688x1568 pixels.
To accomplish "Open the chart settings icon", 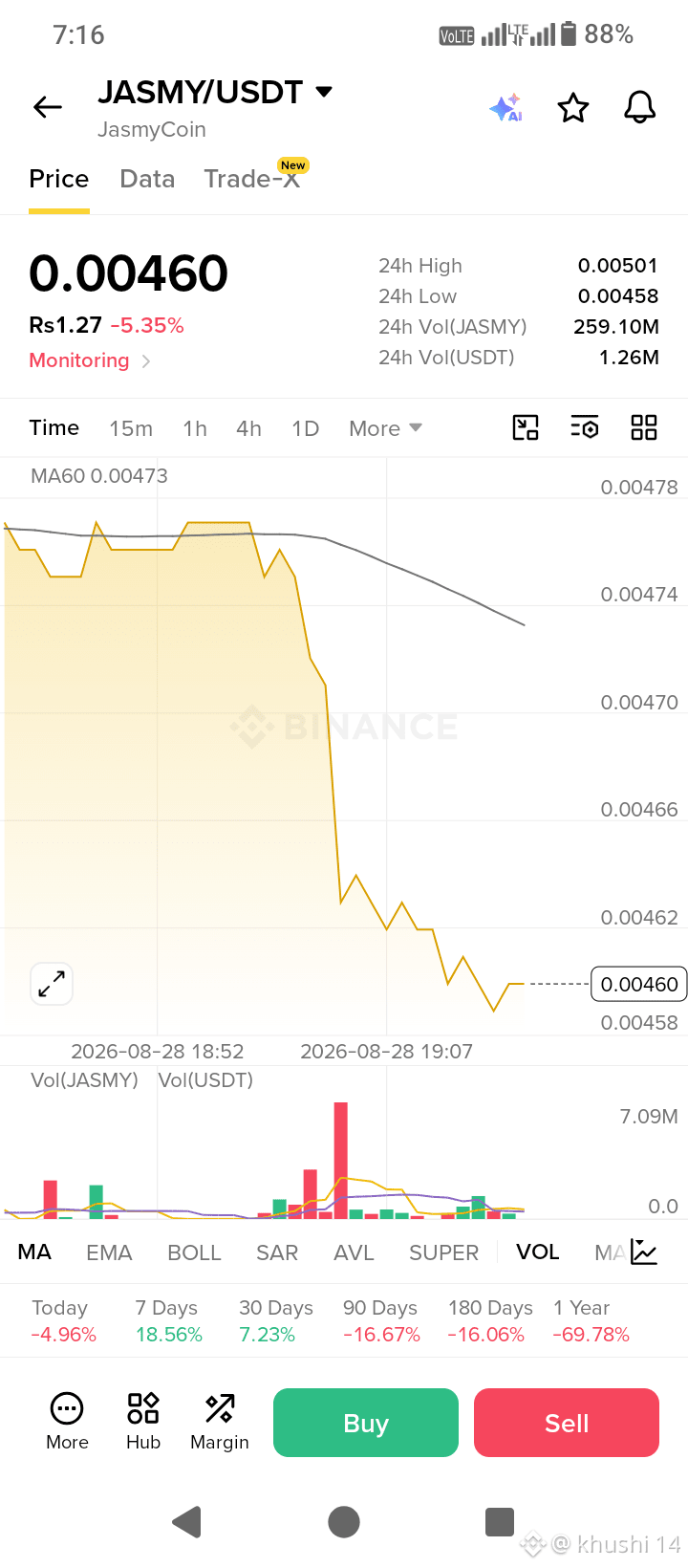I will pyautogui.click(x=585, y=427).
